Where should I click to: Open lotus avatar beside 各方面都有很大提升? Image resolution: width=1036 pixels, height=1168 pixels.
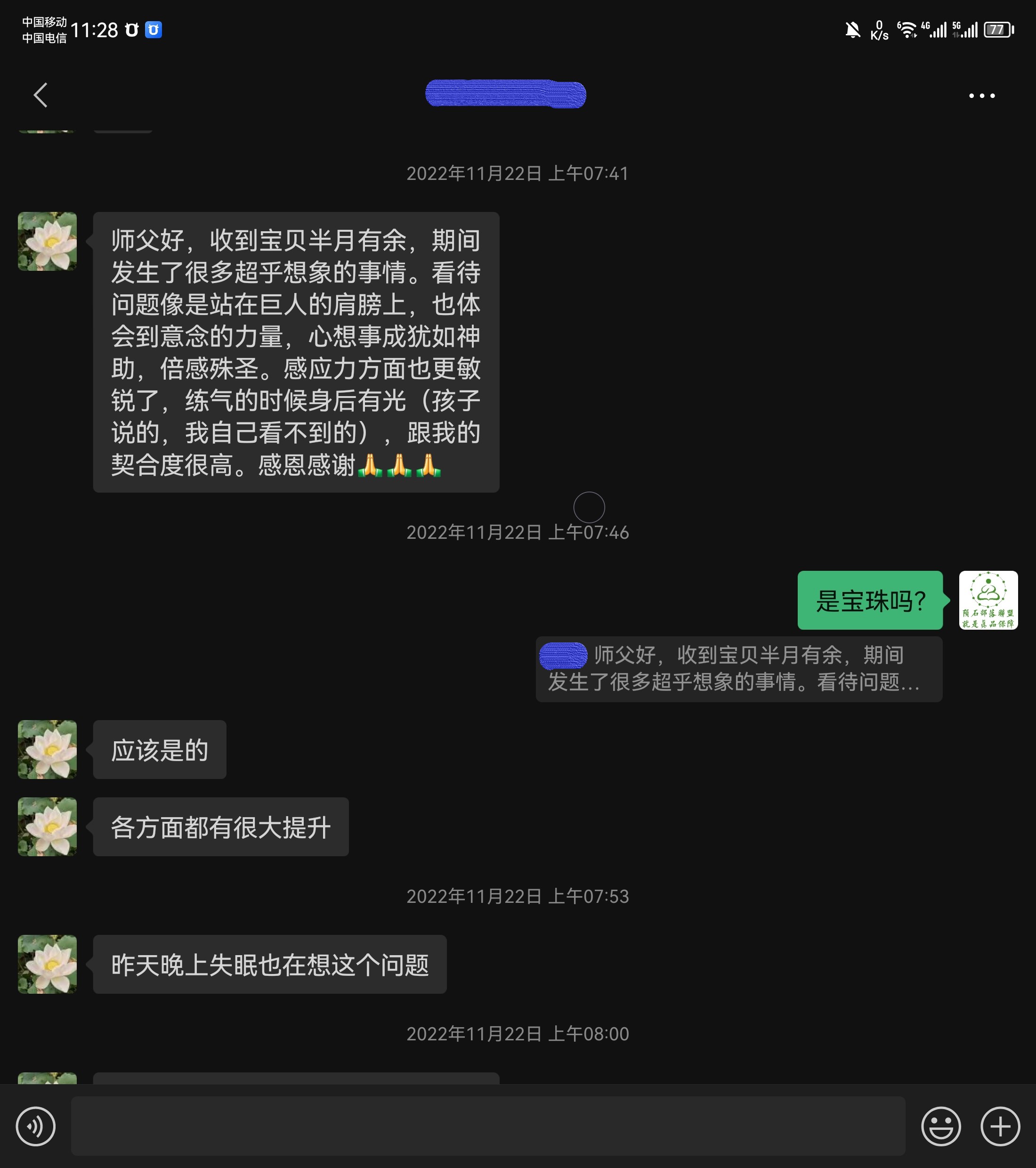coord(48,826)
